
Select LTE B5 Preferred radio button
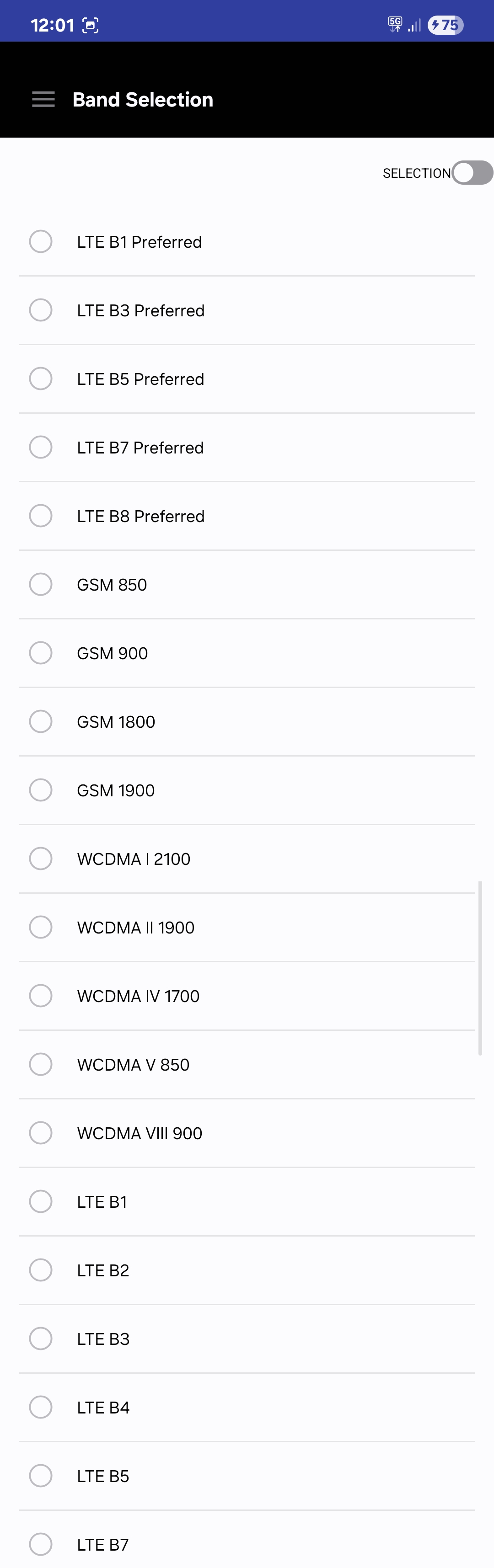41,379
